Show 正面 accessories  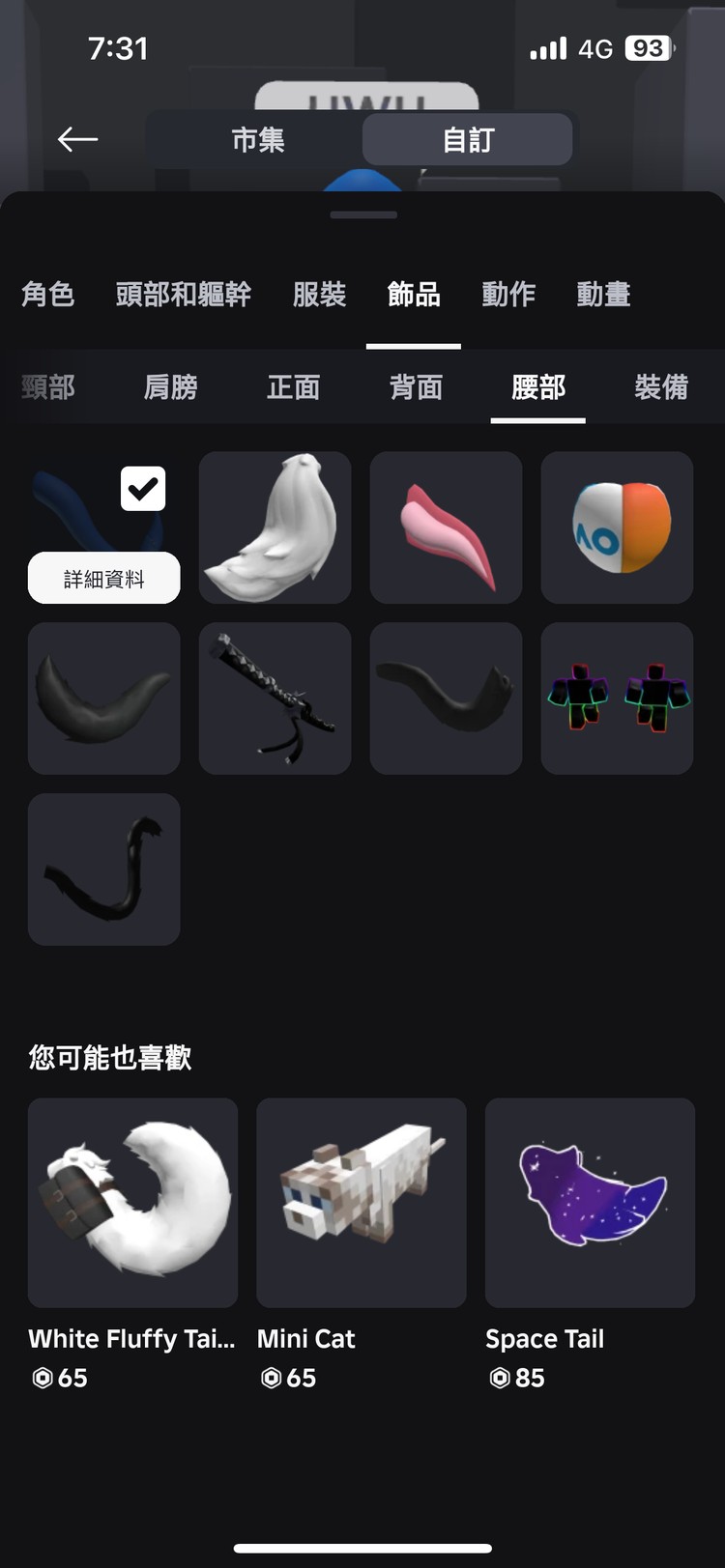click(x=293, y=387)
